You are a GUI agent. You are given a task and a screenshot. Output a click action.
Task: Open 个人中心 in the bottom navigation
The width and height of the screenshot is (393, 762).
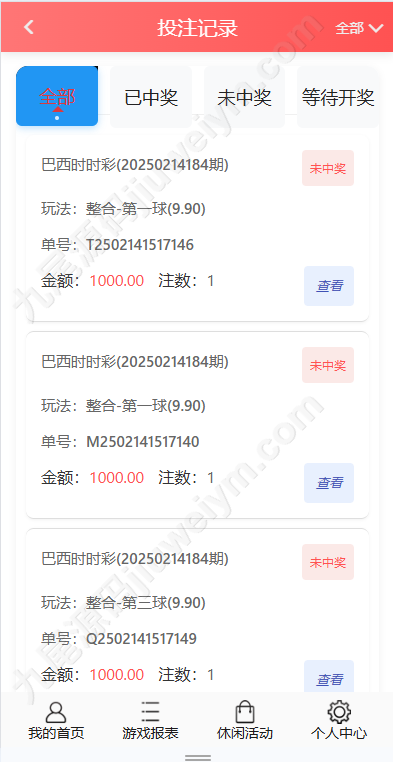point(339,721)
